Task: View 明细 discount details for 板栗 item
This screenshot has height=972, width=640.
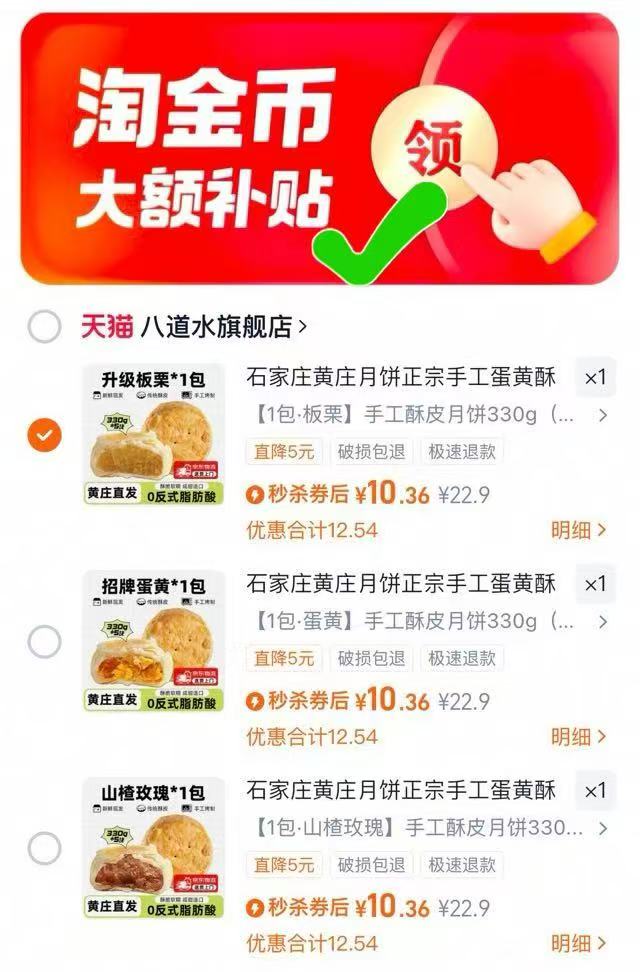Action: pos(579,530)
